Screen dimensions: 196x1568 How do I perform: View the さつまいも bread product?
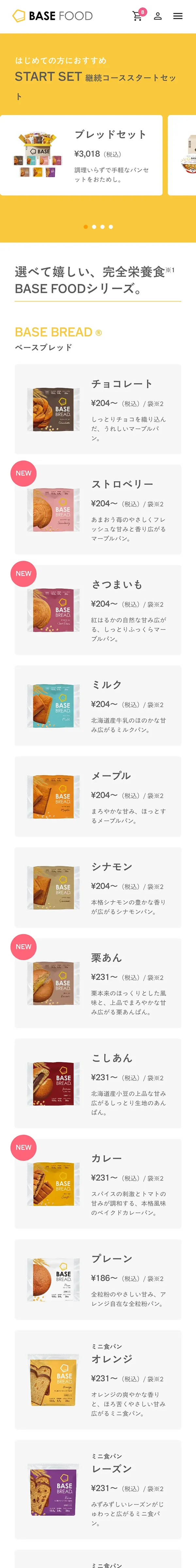click(97, 610)
